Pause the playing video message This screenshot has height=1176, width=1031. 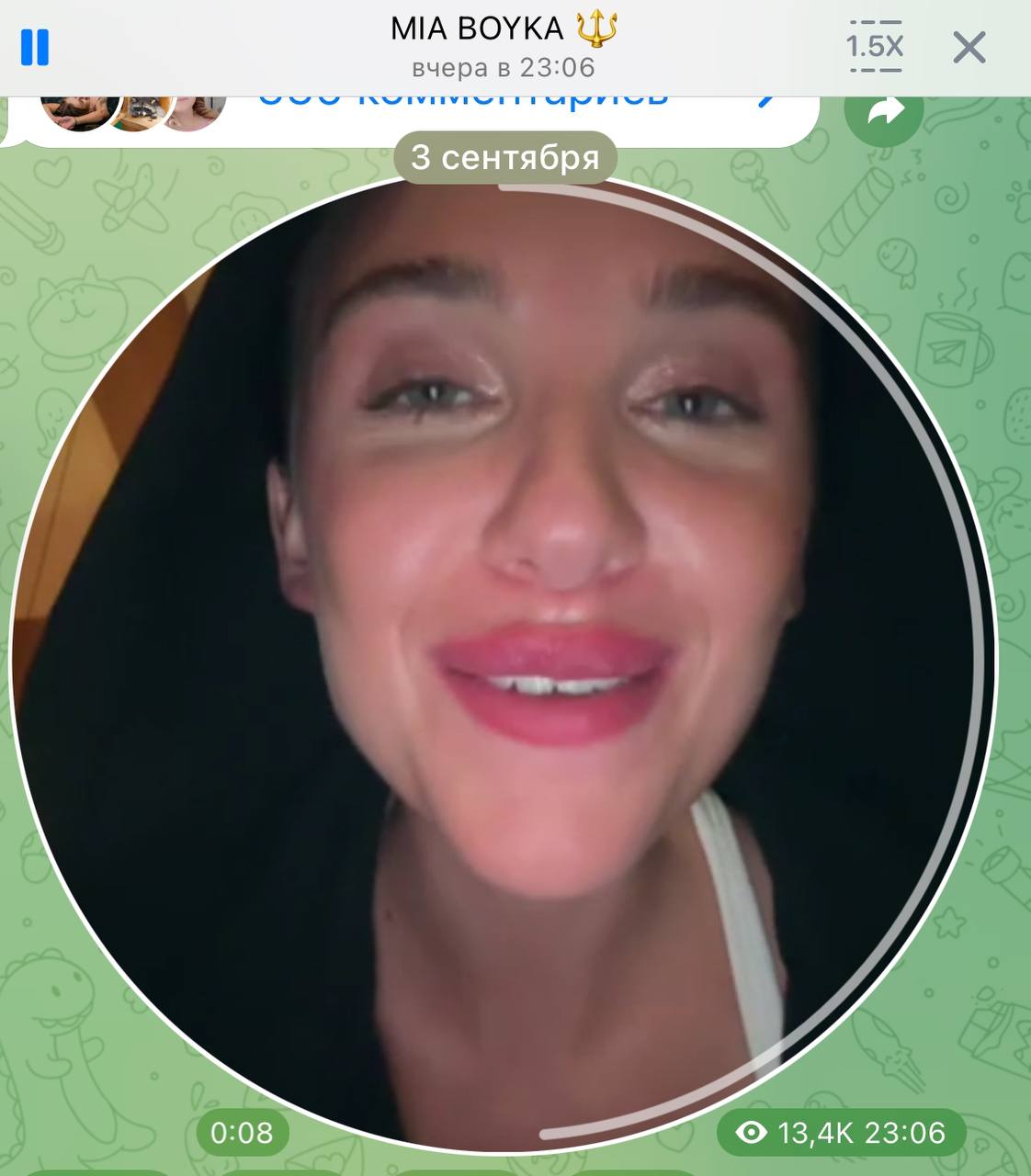pyautogui.click(x=35, y=47)
